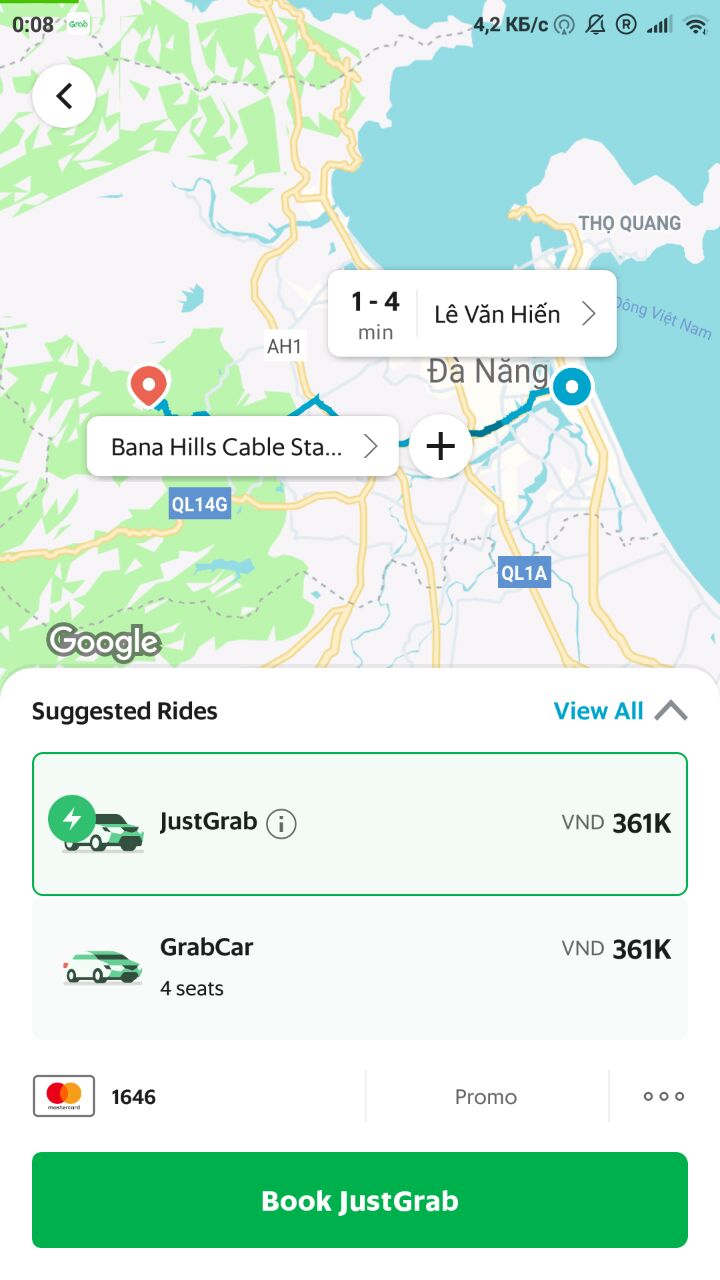
Task: Choose the GrabCar 4 seats option
Action: [x=360, y=968]
